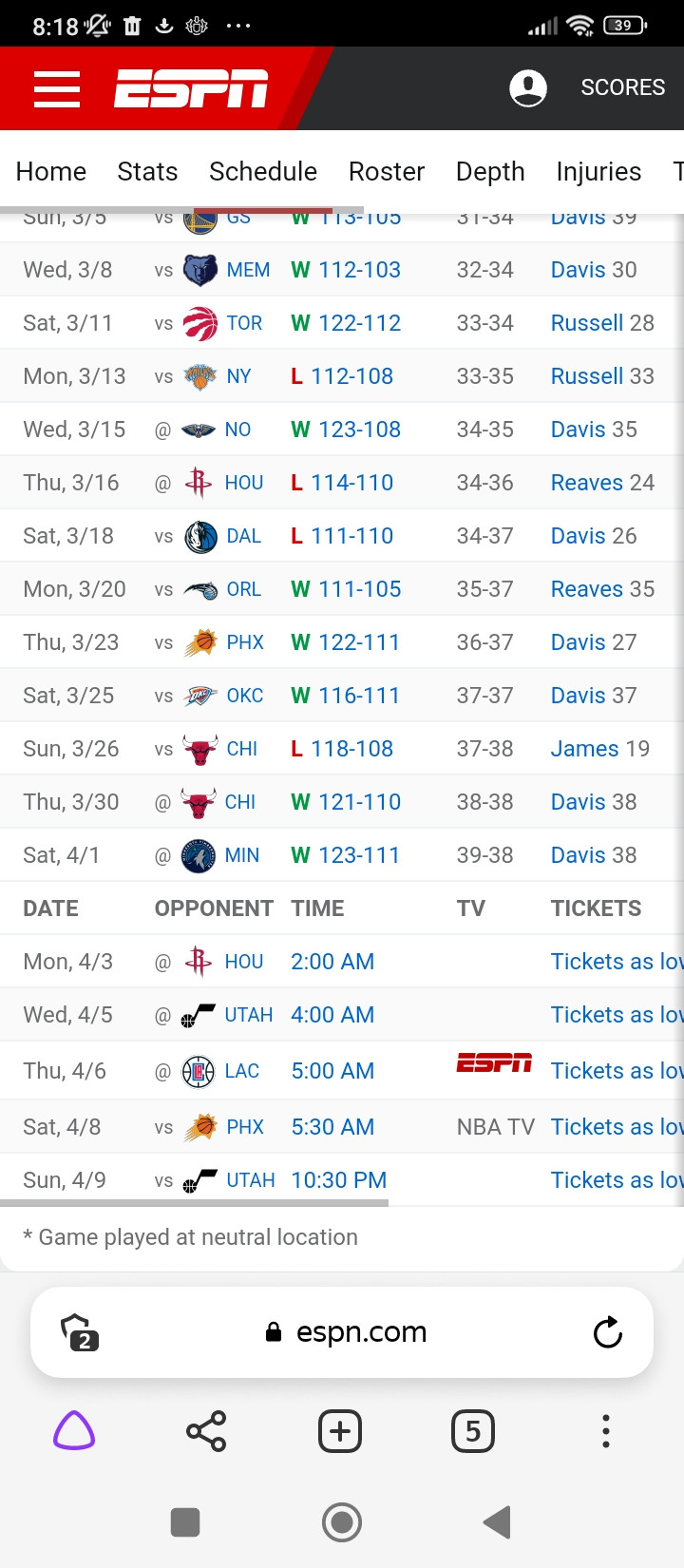Add a new browser tab
Screen dimensions: 684x1568
[340, 1431]
